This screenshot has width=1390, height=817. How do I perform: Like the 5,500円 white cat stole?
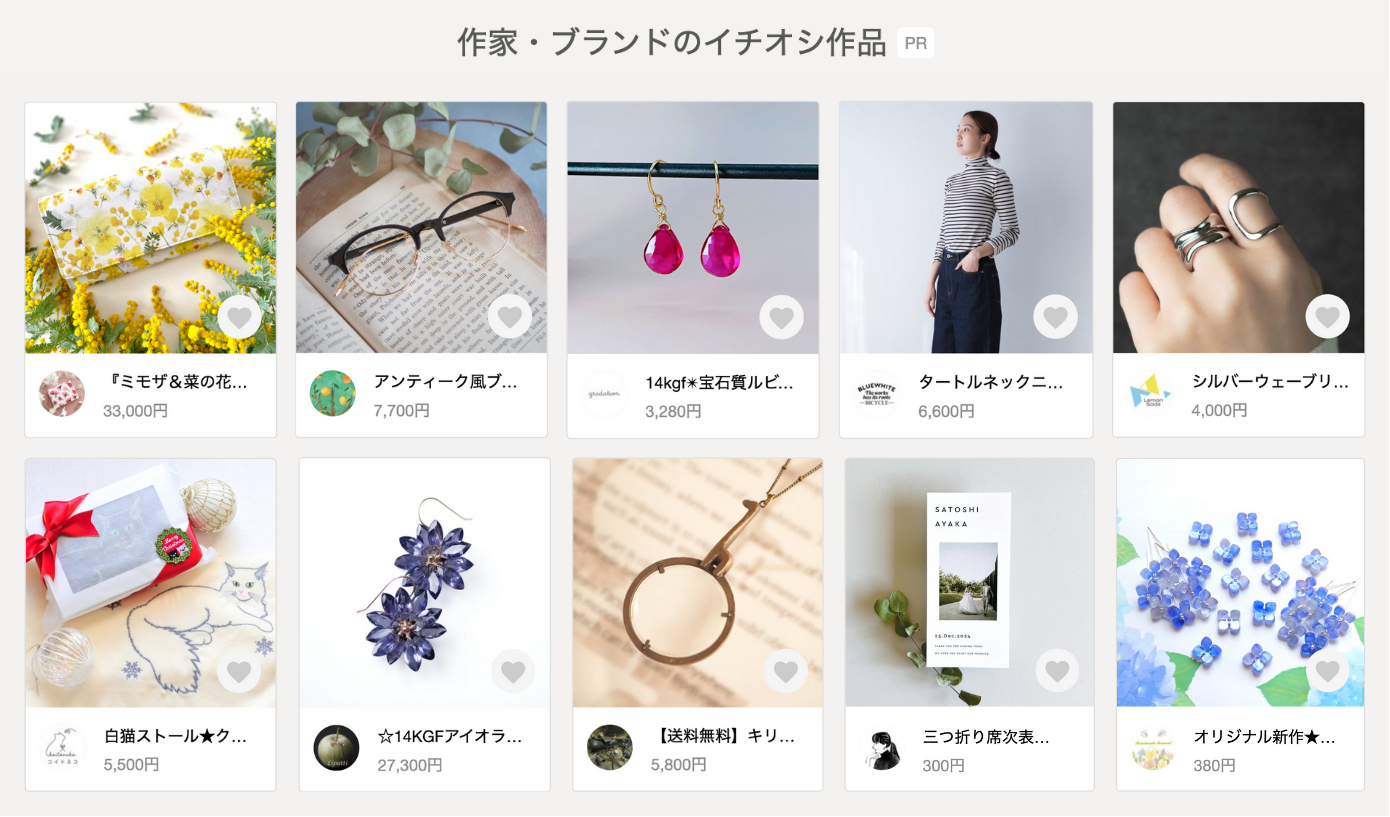(x=239, y=672)
